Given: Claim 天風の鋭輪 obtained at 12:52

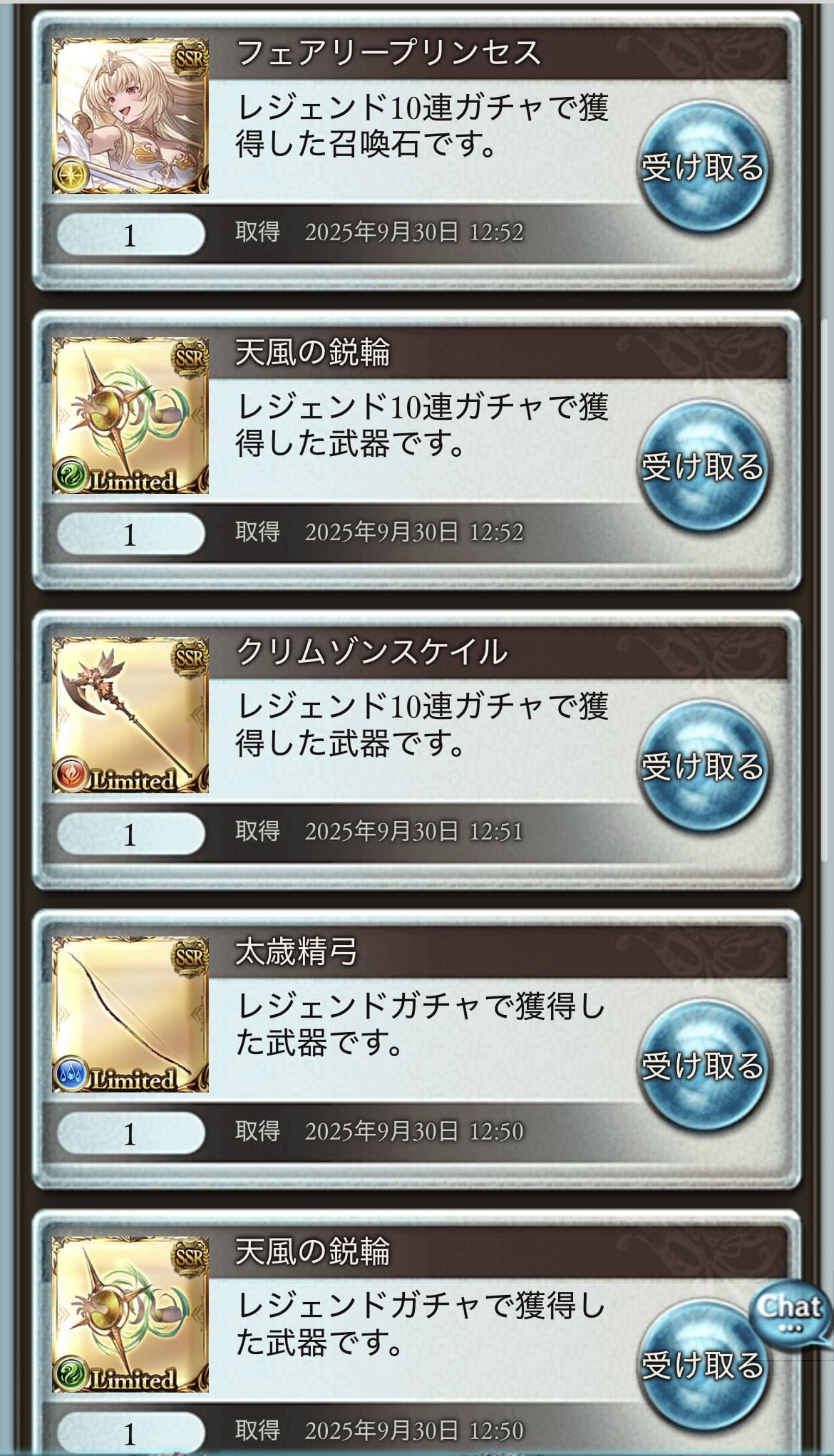Looking at the screenshot, I should point(703,468).
